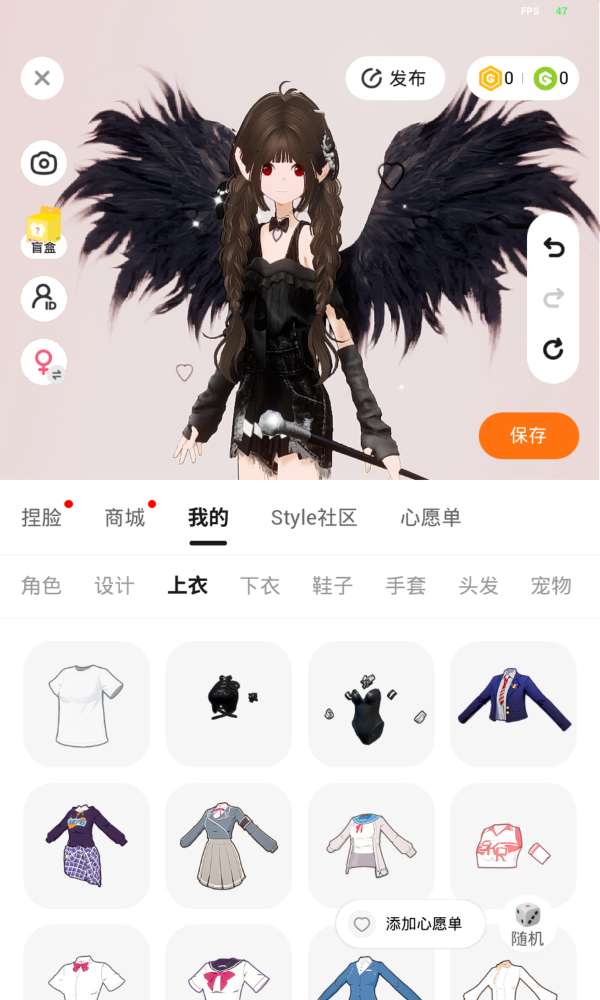Tap 添加心愿单 to add to wishlist
Viewport: 600px width, 1000px height.
410,924
